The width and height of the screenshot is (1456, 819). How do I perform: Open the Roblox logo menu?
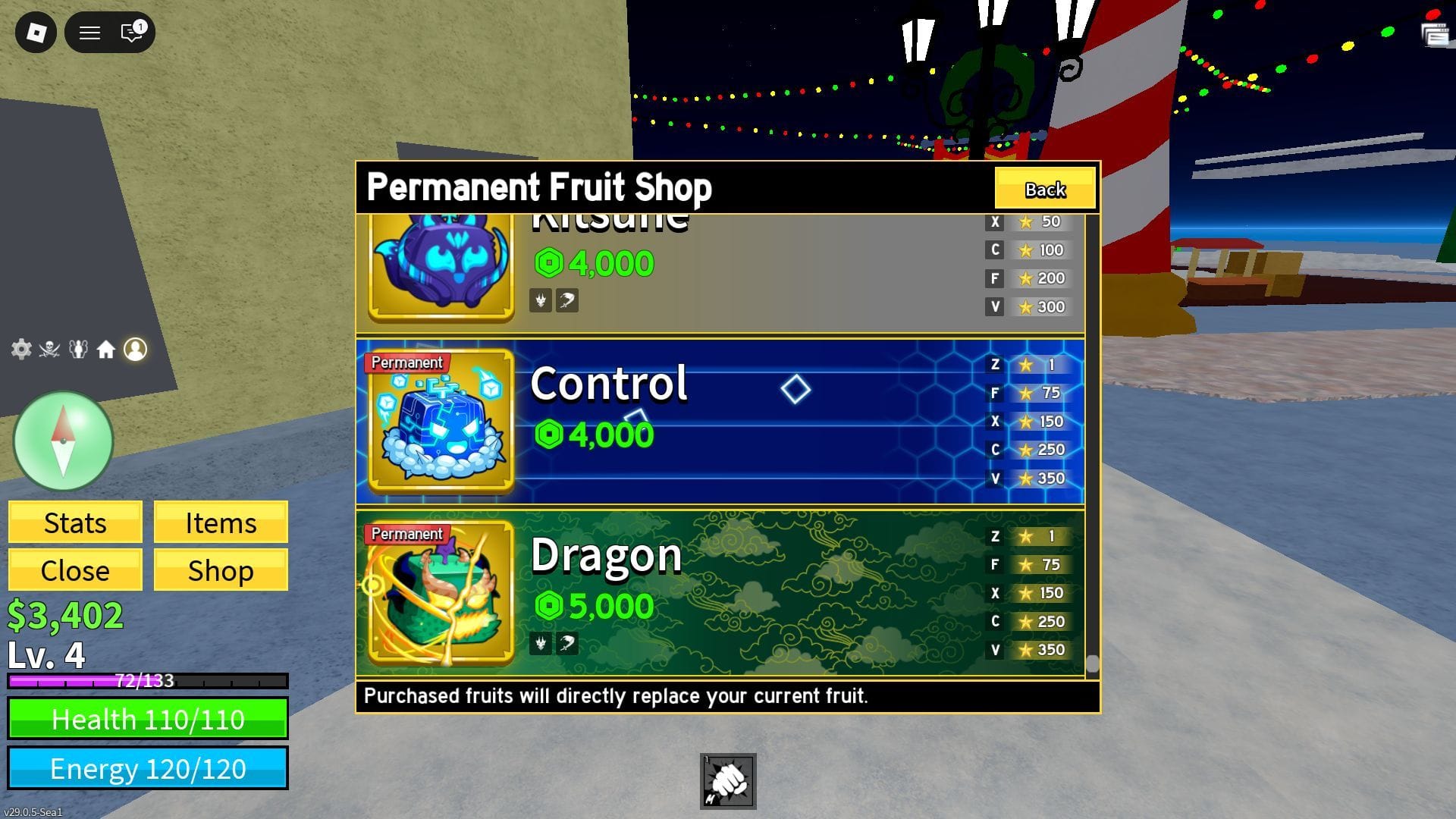(36, 33)
